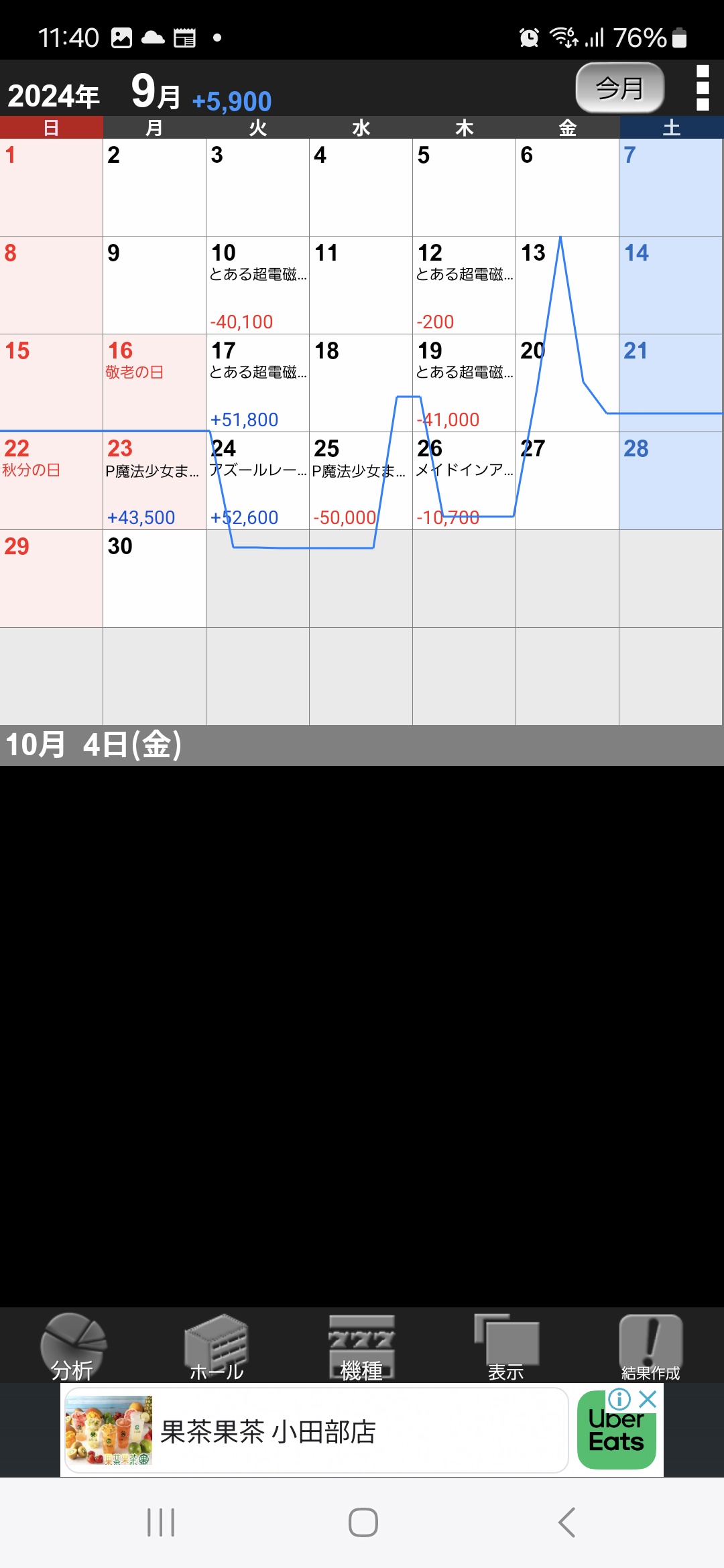Go back with the system back button

pyautogui.click(x=566, y=1522)
